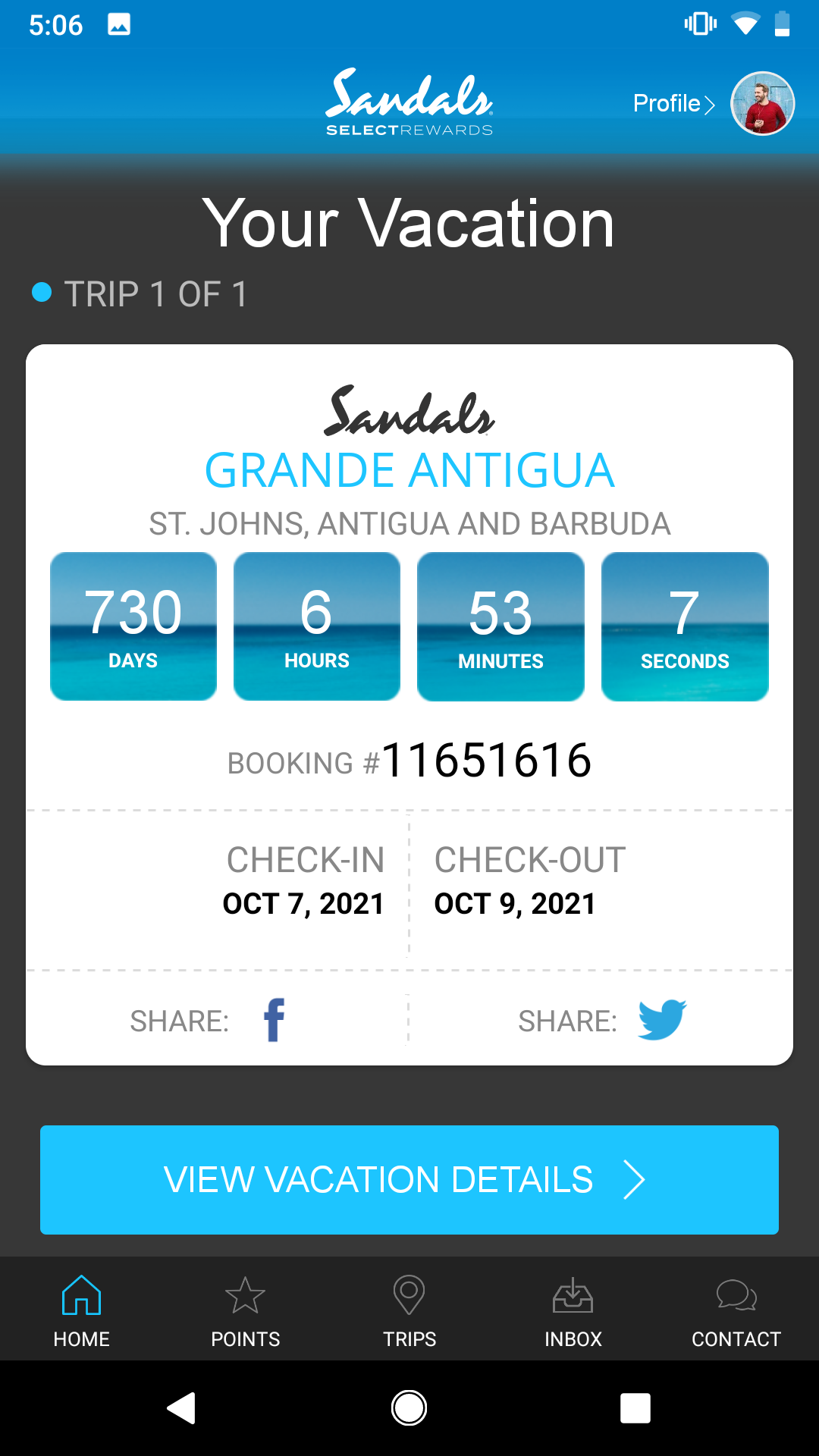
Task: Select the Contact tab
Action: (736, 1310)
